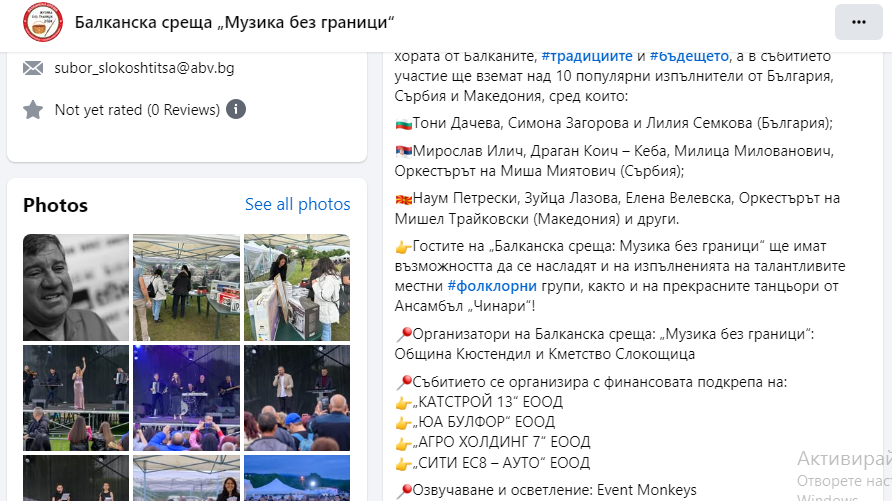Show rating info icon next to Reviews
892x501 pixels.
coord(236,109)
